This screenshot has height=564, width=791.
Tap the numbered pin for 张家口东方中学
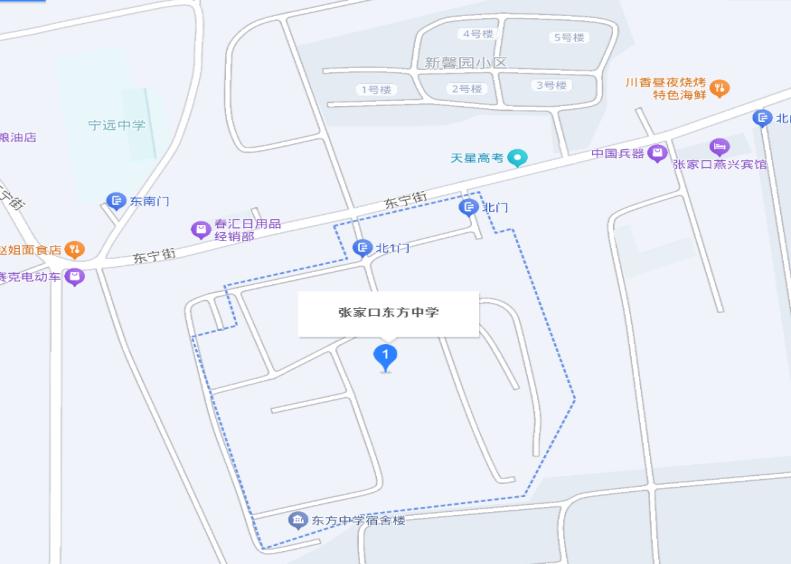pyautogui.click(x=385, y=355)
